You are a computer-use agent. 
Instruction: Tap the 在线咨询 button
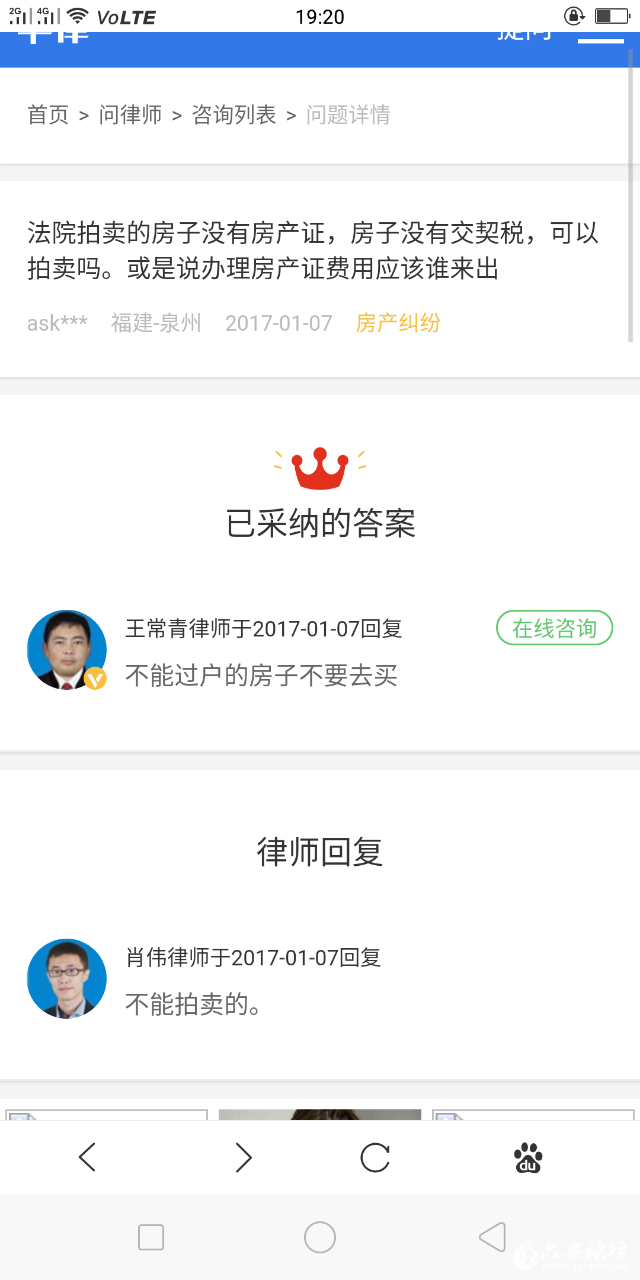(x=554, y=629)
